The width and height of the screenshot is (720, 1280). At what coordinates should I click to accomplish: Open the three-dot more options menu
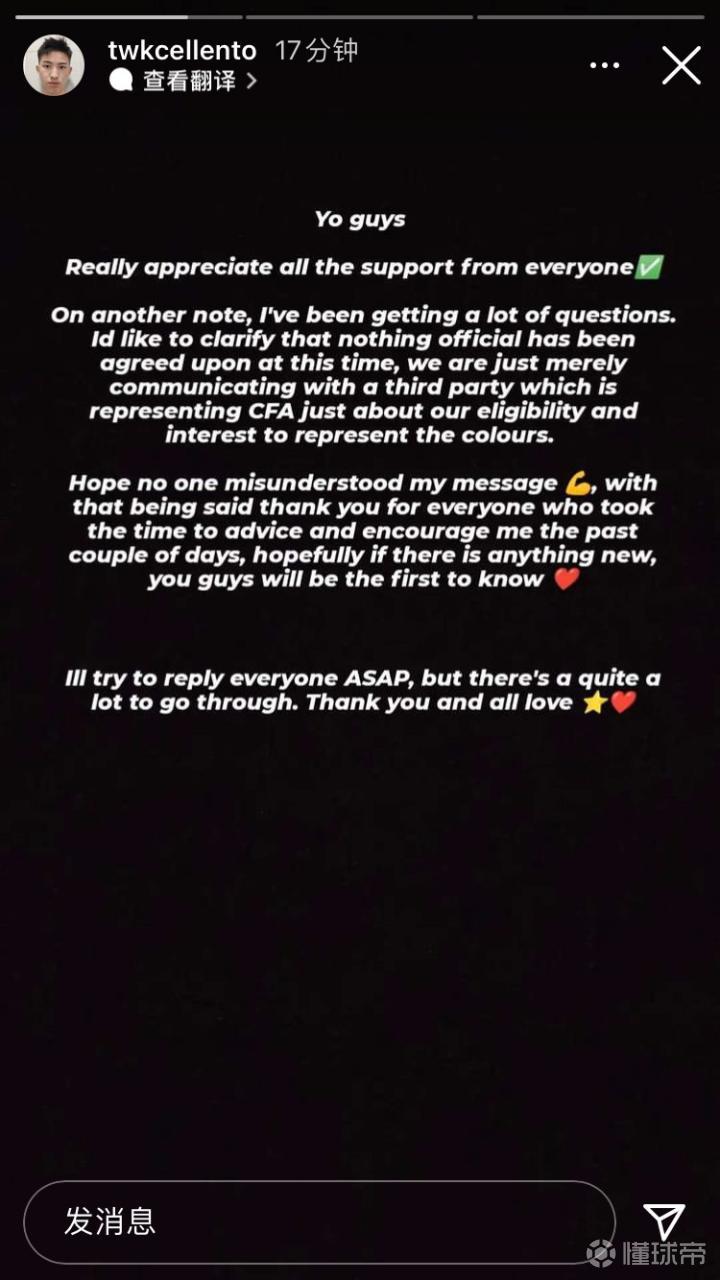[604, 66]
